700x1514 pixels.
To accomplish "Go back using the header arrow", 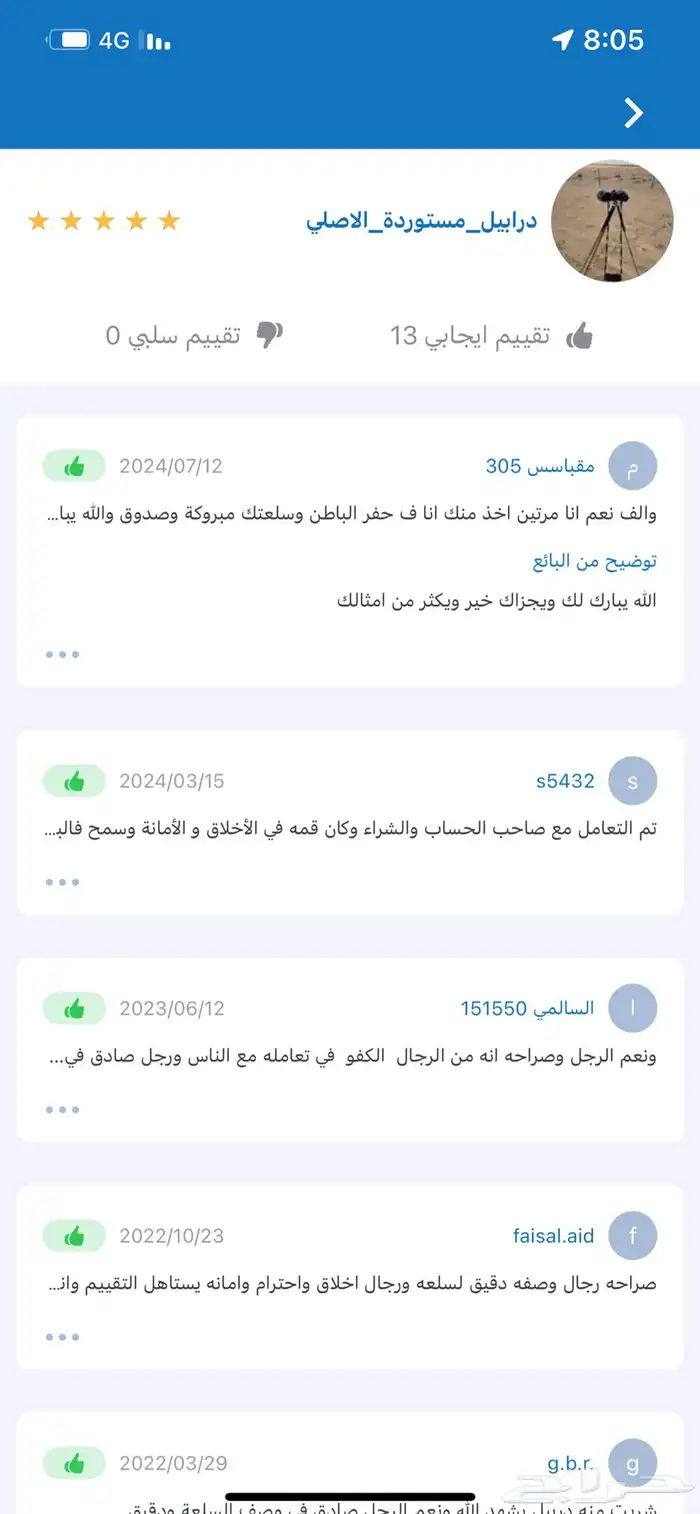I will [x=634, y=113].
